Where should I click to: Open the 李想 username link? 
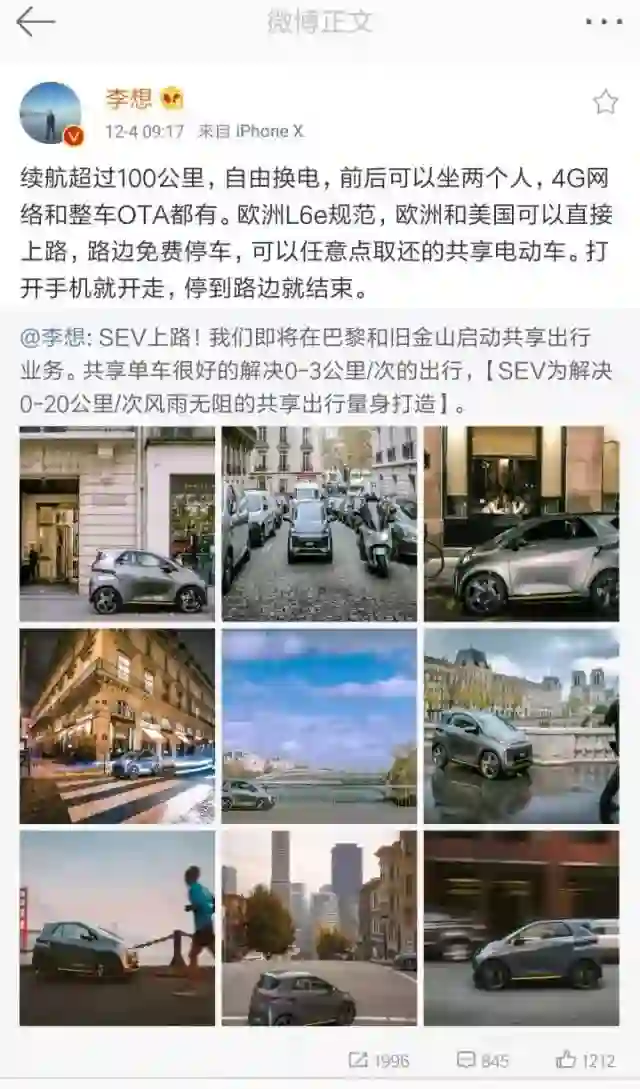(x=129, y=98)
